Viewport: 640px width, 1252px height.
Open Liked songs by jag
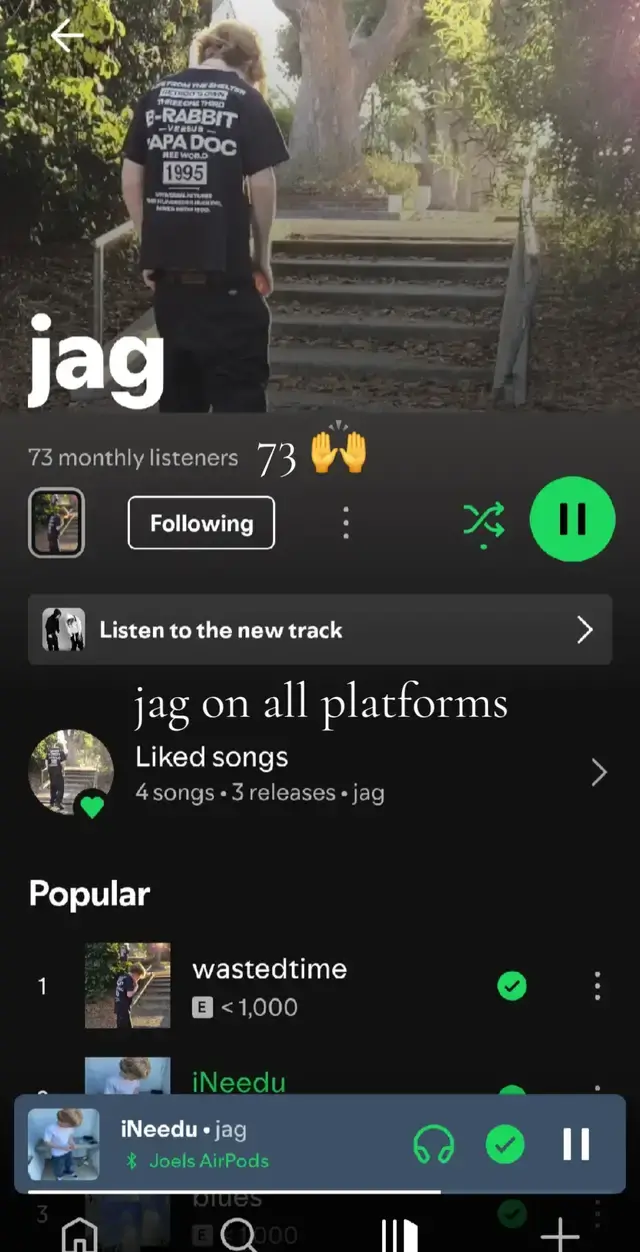pyautogui.click(x=320, y=774)
